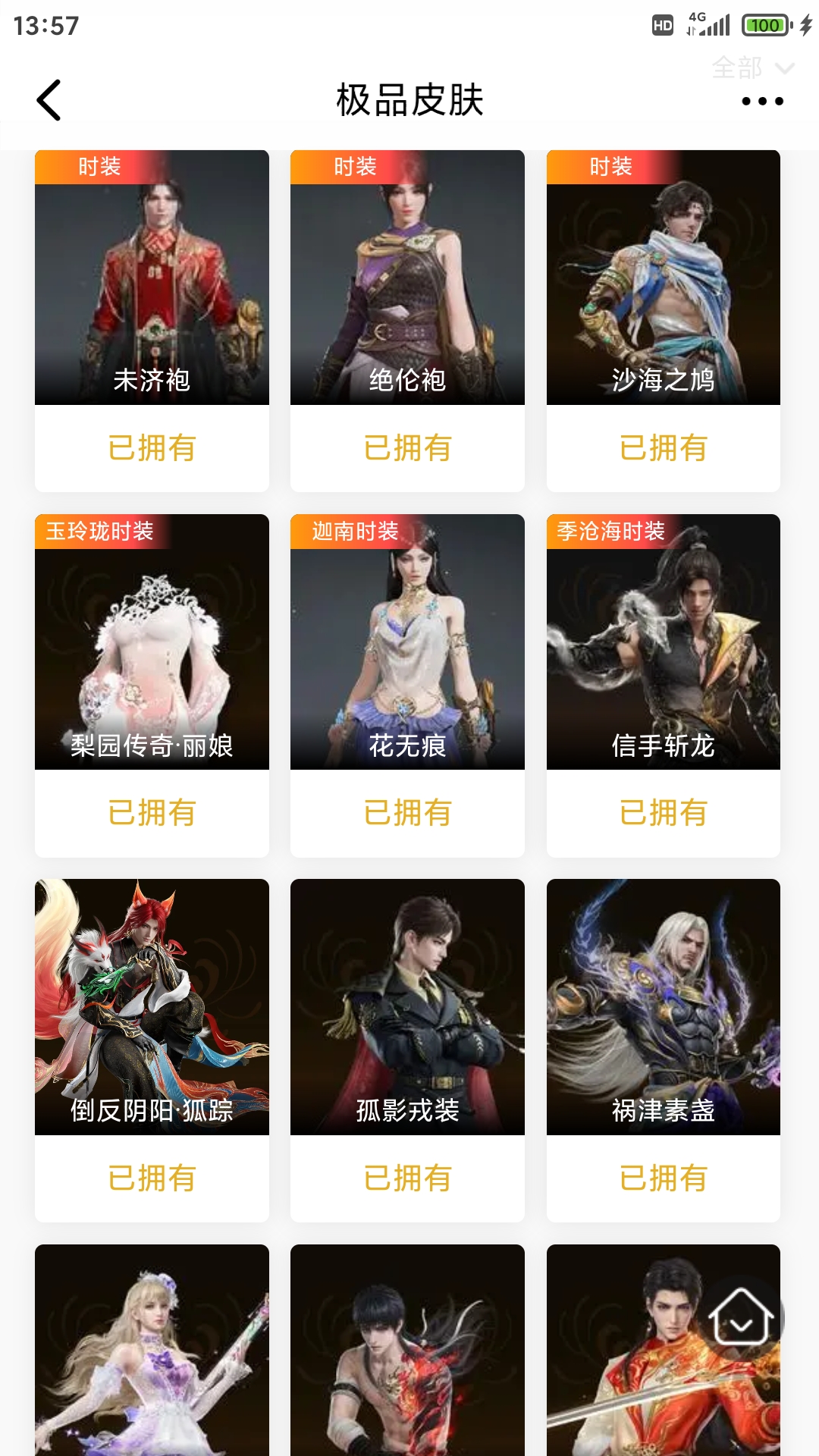Viewport: 819px width, 1456px height.
Task: Open the blonde girl in purple dress card
Action: point(152,1357)
